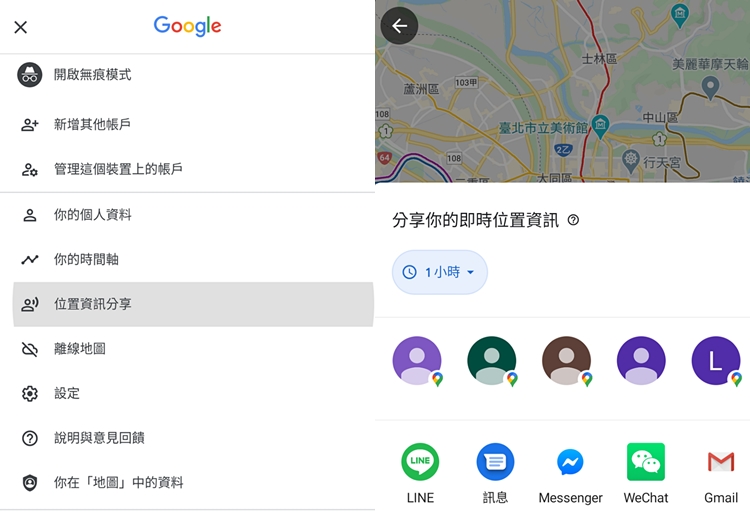
Task: Go to 離線地圖
Action: [79, 349]
